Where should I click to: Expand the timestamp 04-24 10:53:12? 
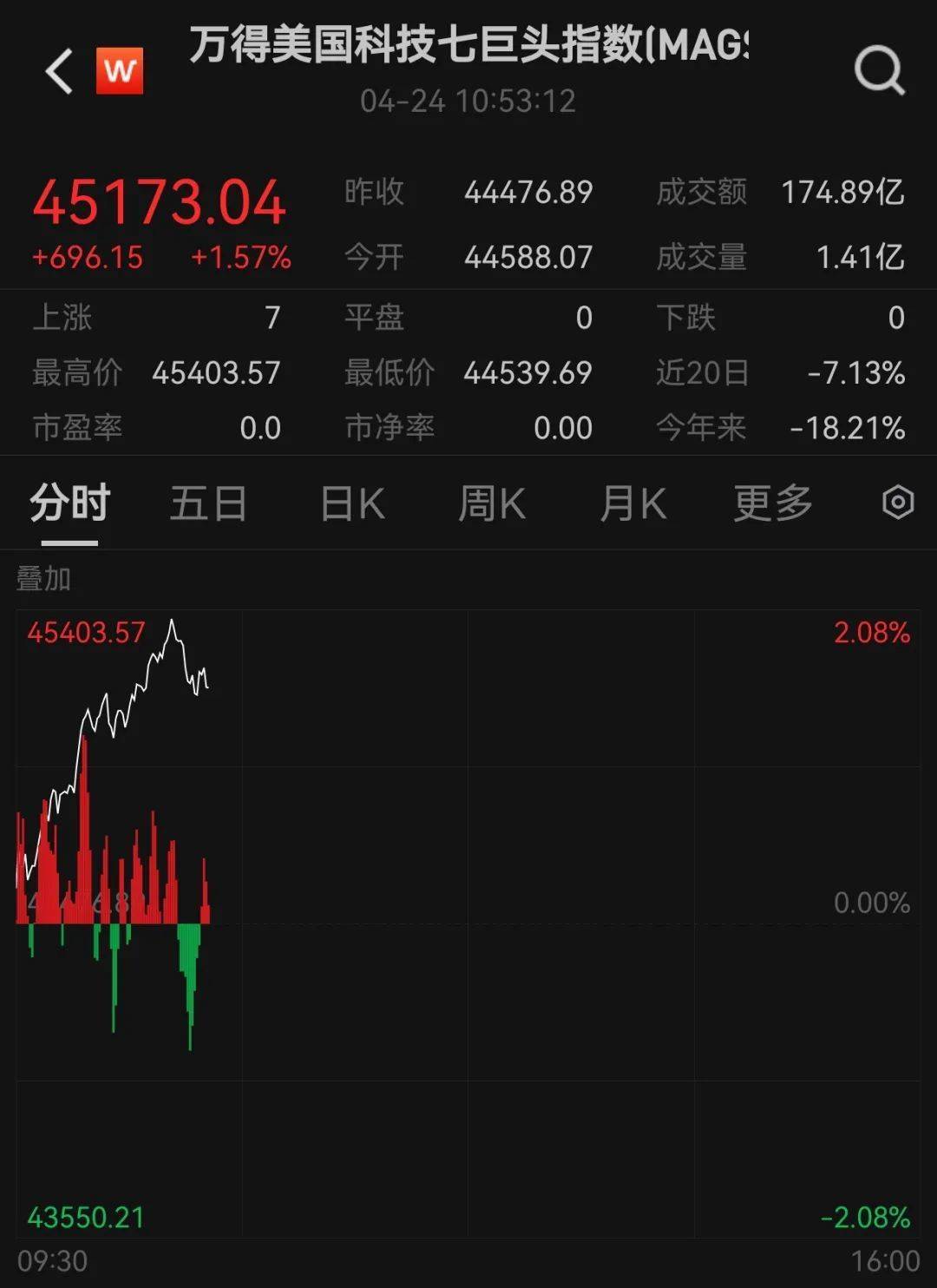tap(468, 101)
